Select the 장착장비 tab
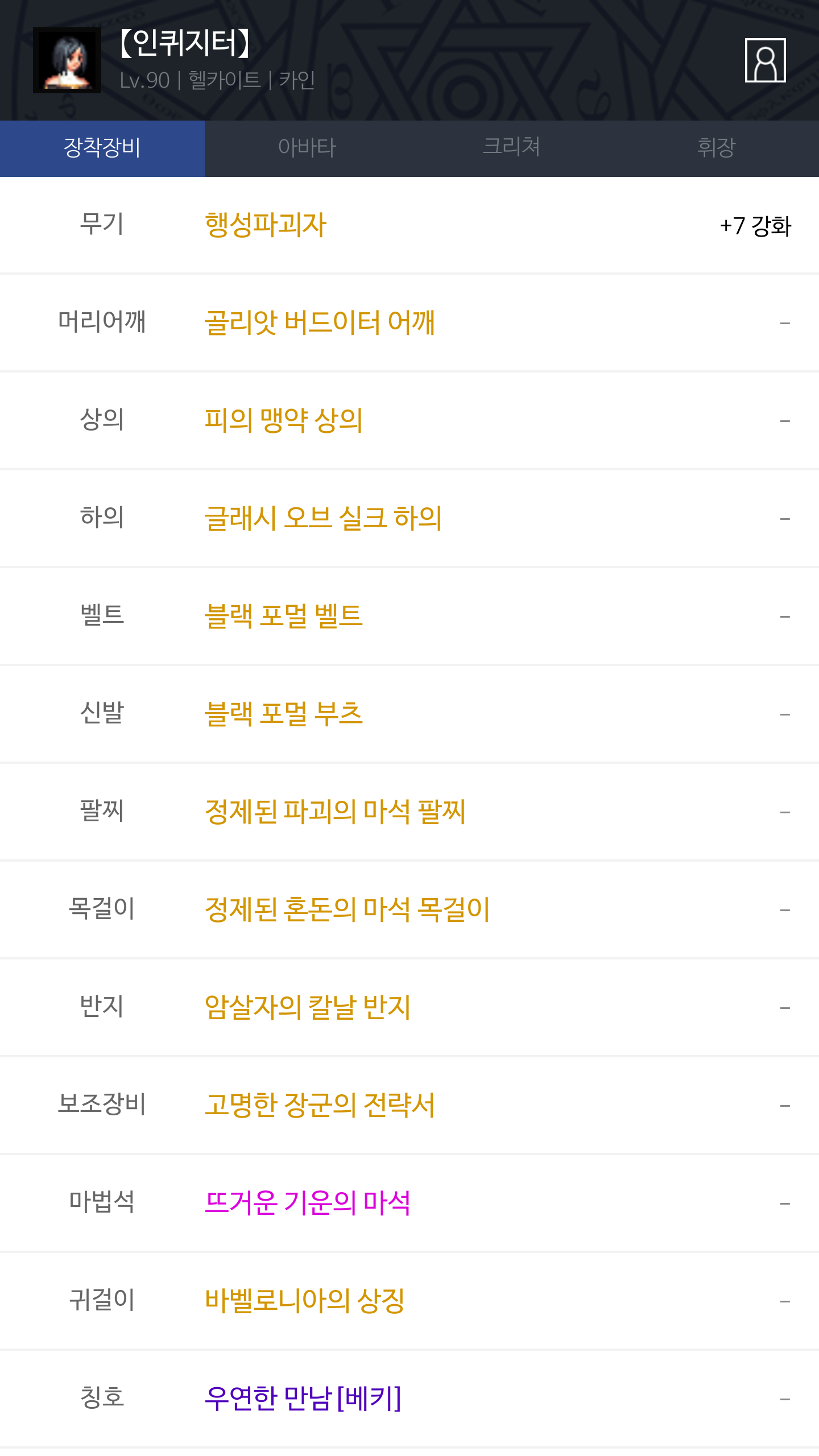The height and width of the screenshot is (1456, 819). [x=102, y=148]
